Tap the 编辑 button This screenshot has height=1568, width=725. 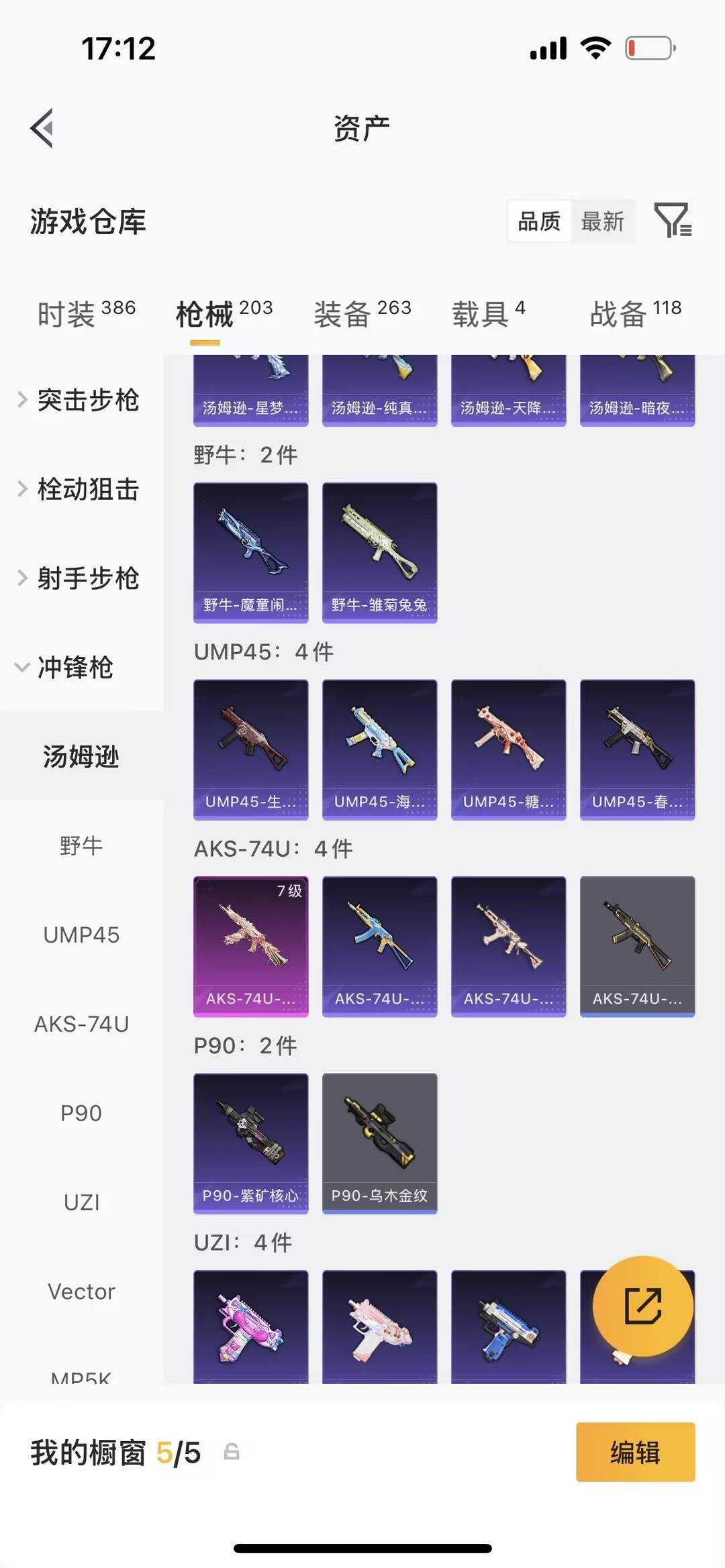[x=634, y=1452]
